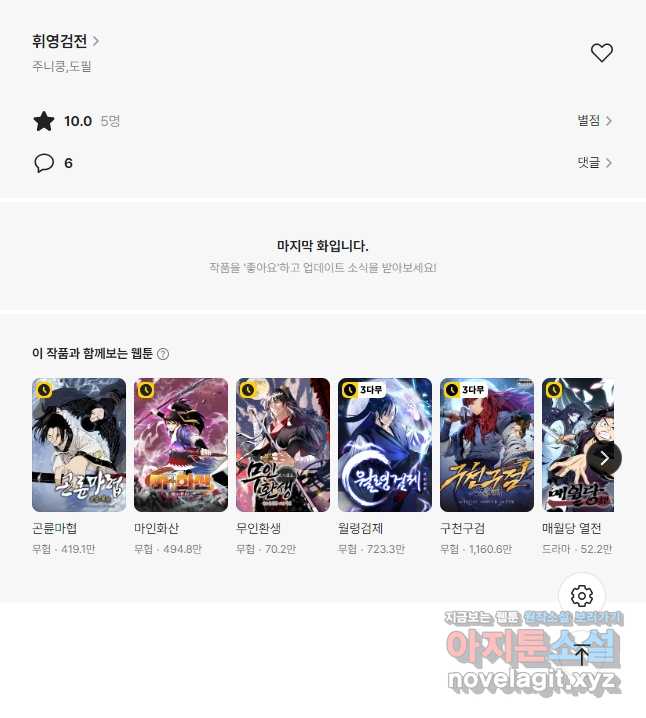Open the 구천구검 webtoon card
The height and width of the screenshot is (718, 646).
(x=487, y=445)
